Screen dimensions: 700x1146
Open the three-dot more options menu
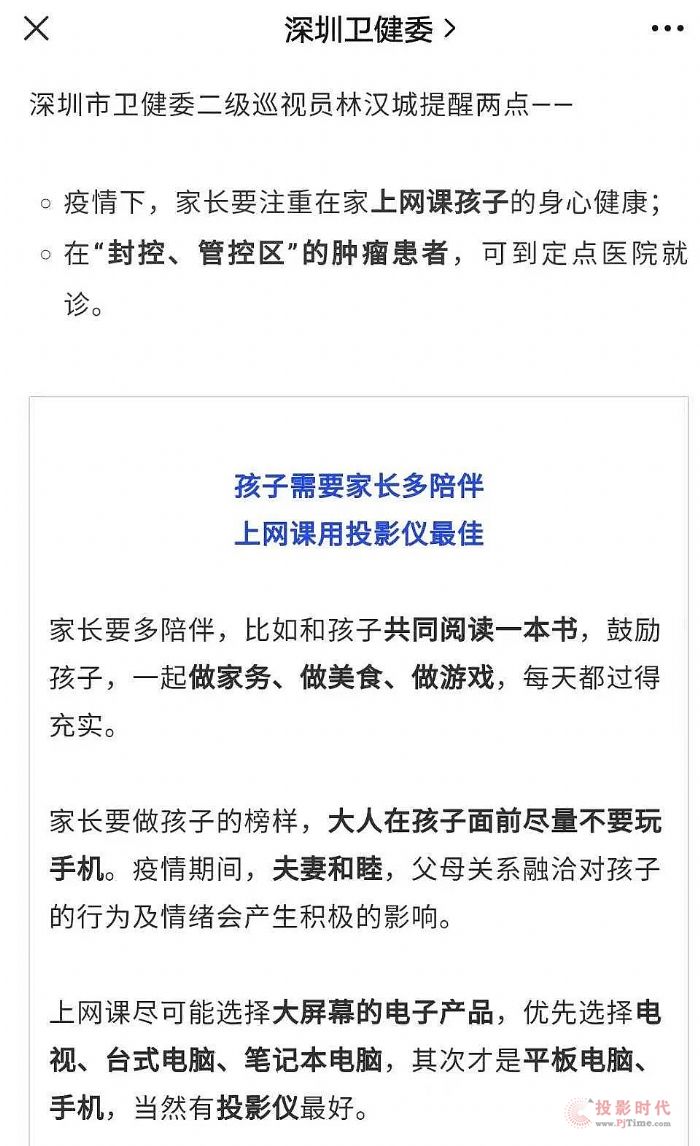pyautogui.click(x=667, y=29)
